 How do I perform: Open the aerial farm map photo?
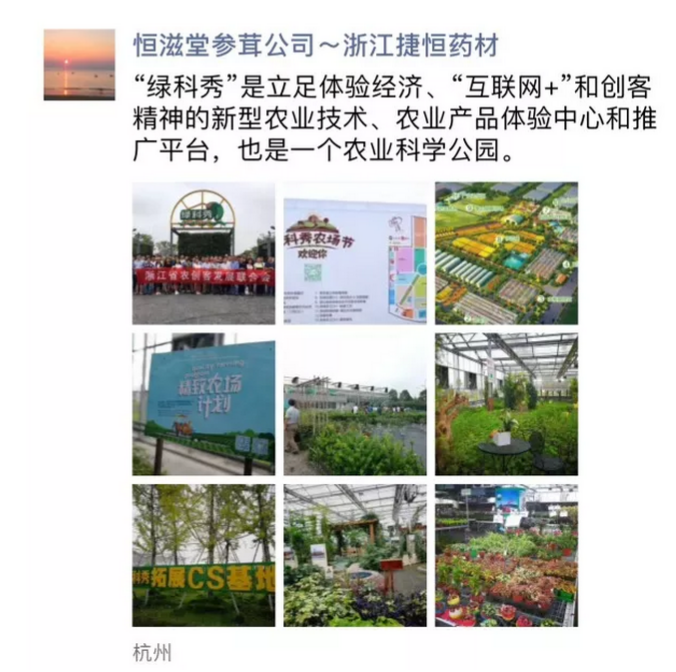(x=506, y=253)
